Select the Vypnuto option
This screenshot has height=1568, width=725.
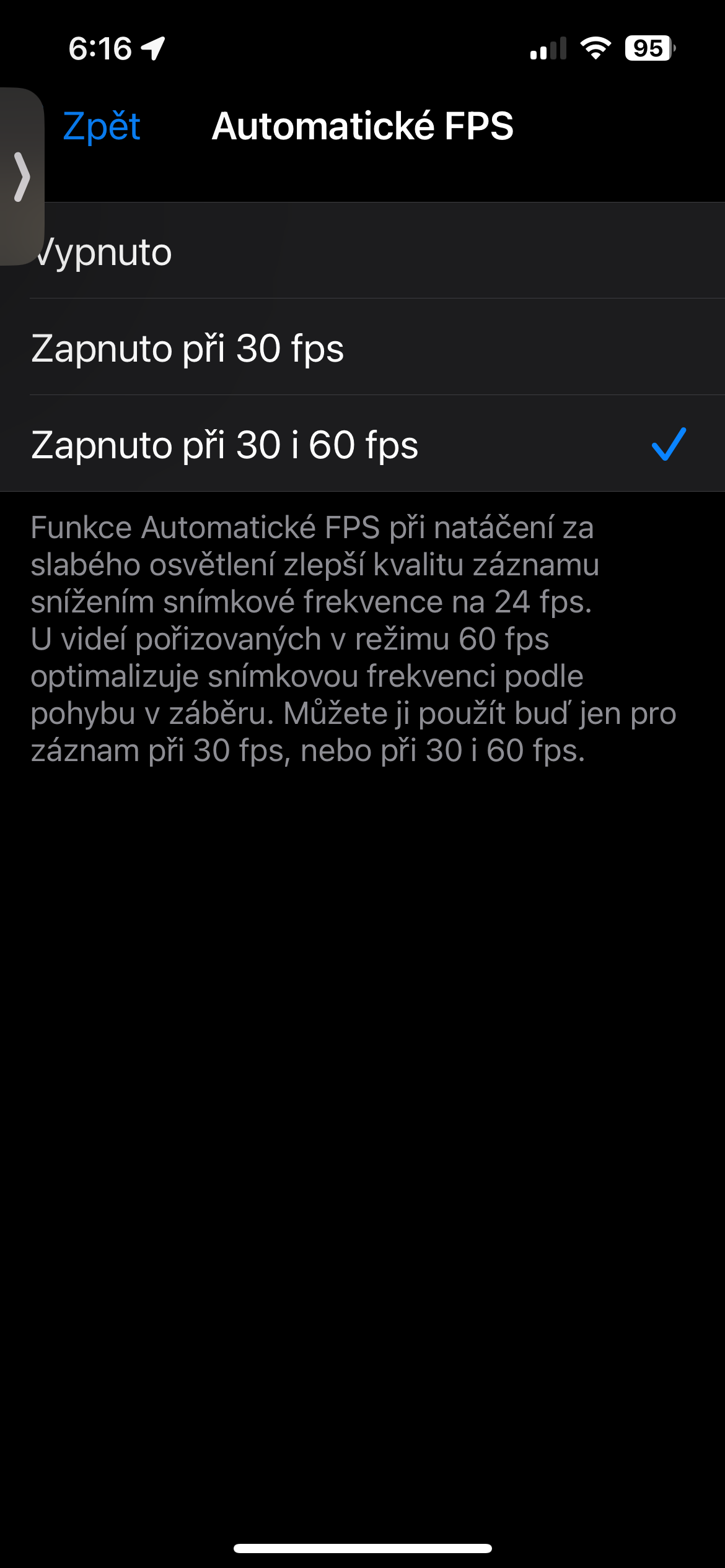248,252
